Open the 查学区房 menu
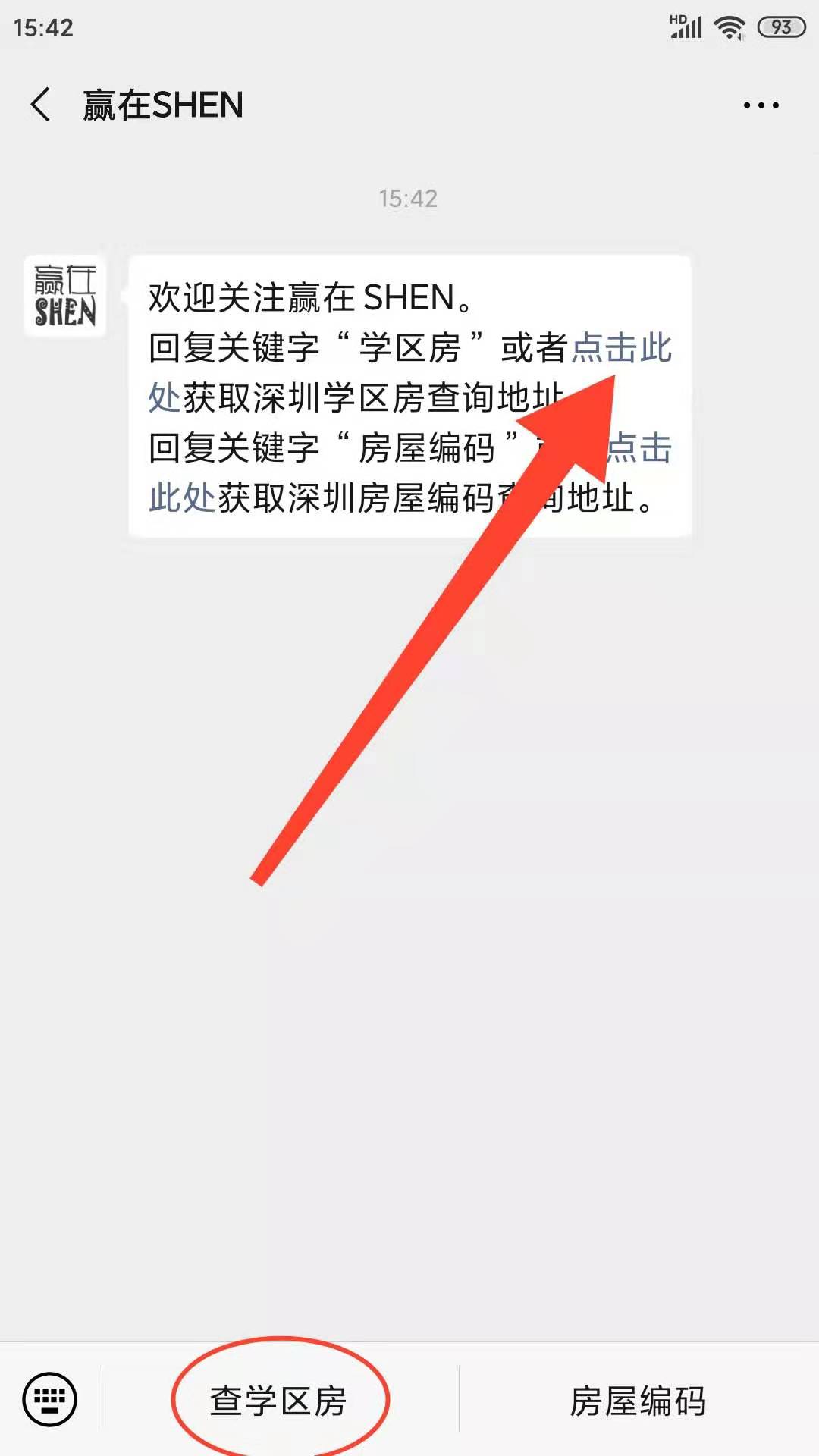Image resolution: width=819 pixels, height=1456 pixels. coord(278,1401)
